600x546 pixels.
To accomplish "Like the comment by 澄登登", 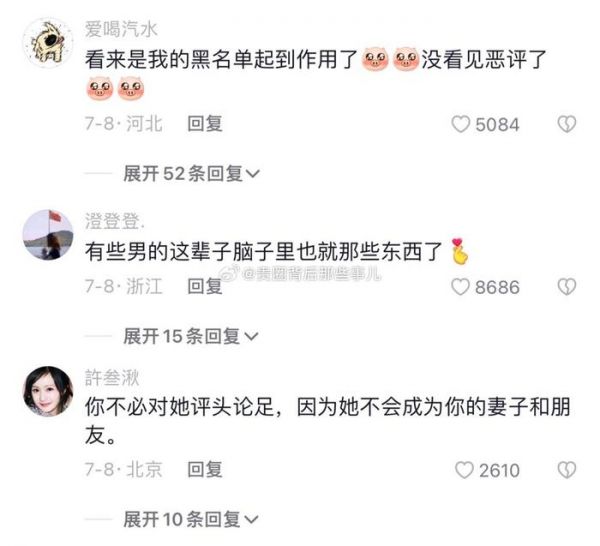I will coord(461,287).
